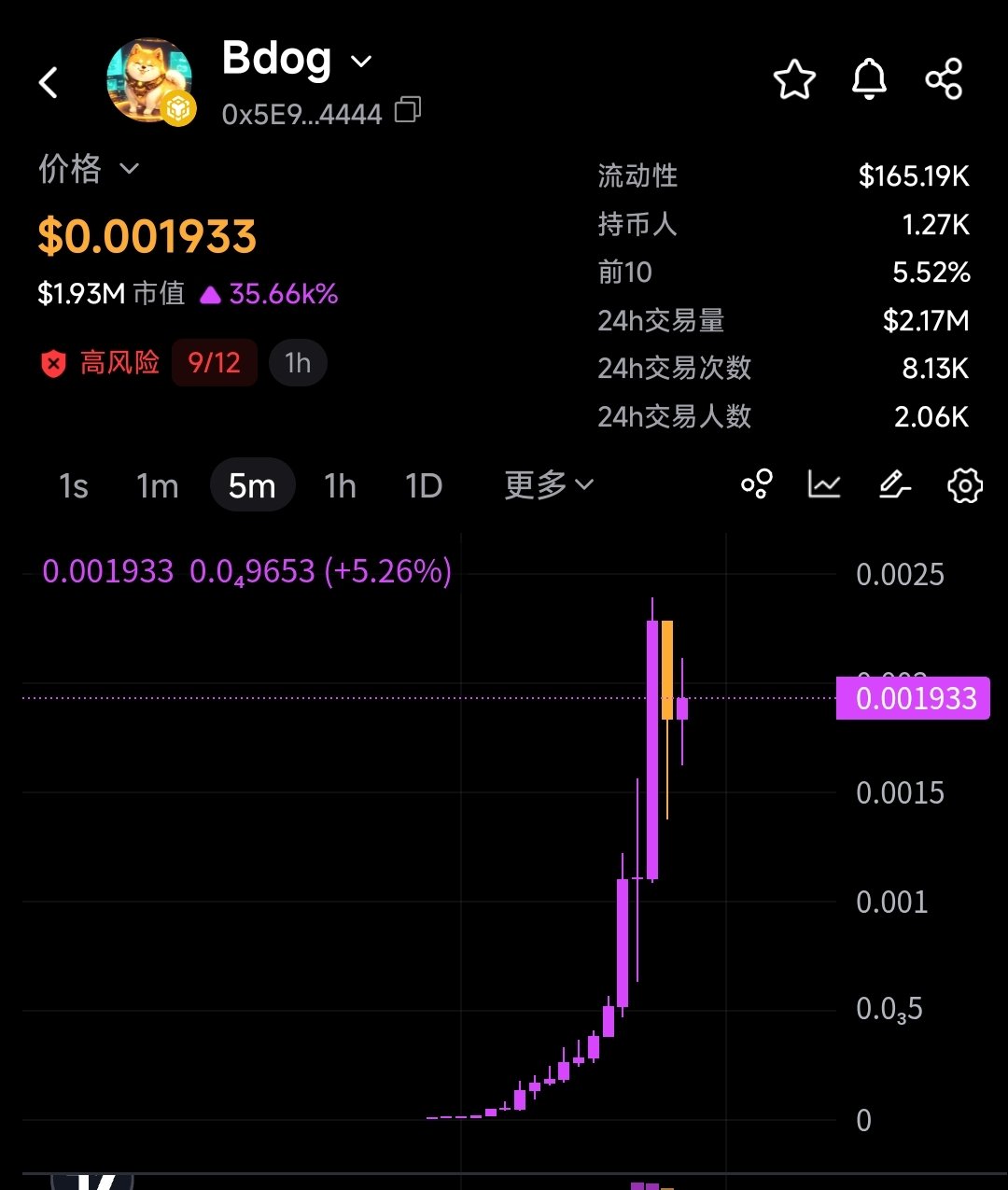1008x1190 pixels.
Task: Open chart settings gear
Action: (964, 485)
